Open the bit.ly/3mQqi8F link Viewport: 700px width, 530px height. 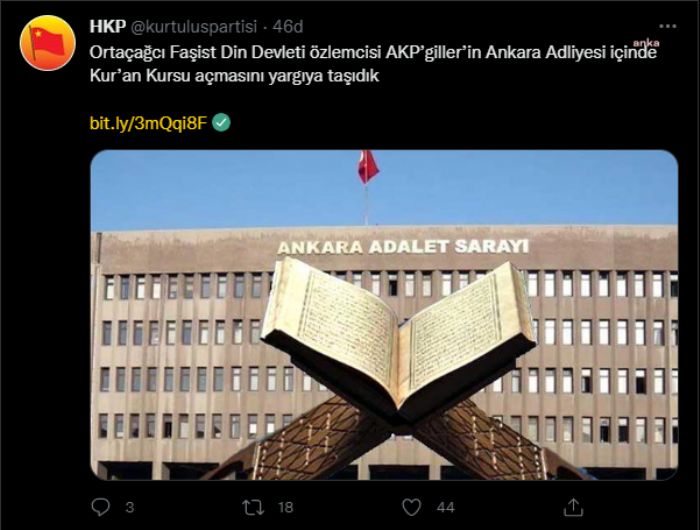[x=149, y=122]
